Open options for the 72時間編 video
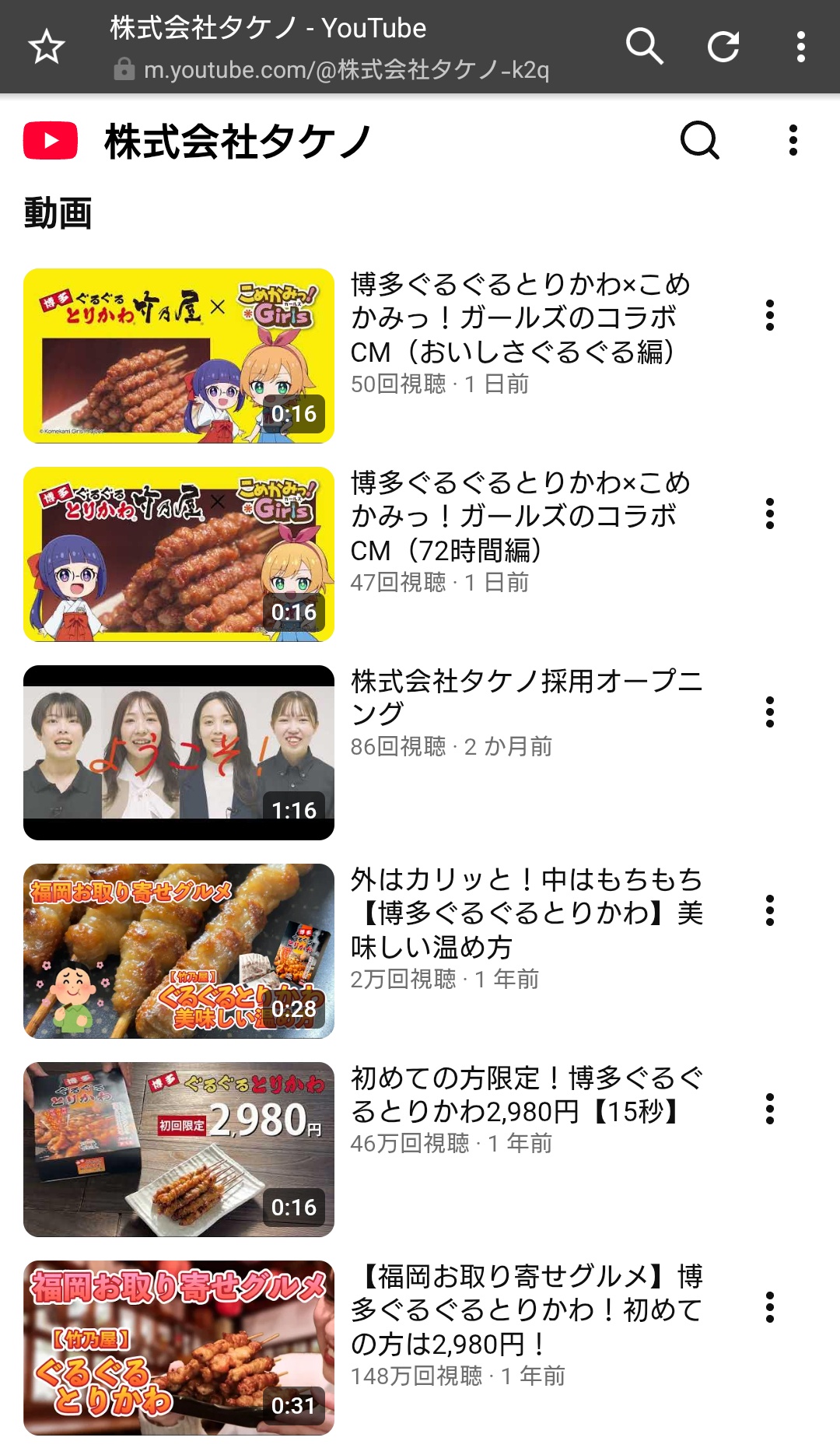This screenshot has height=1455, width=840. coord(770,514)
